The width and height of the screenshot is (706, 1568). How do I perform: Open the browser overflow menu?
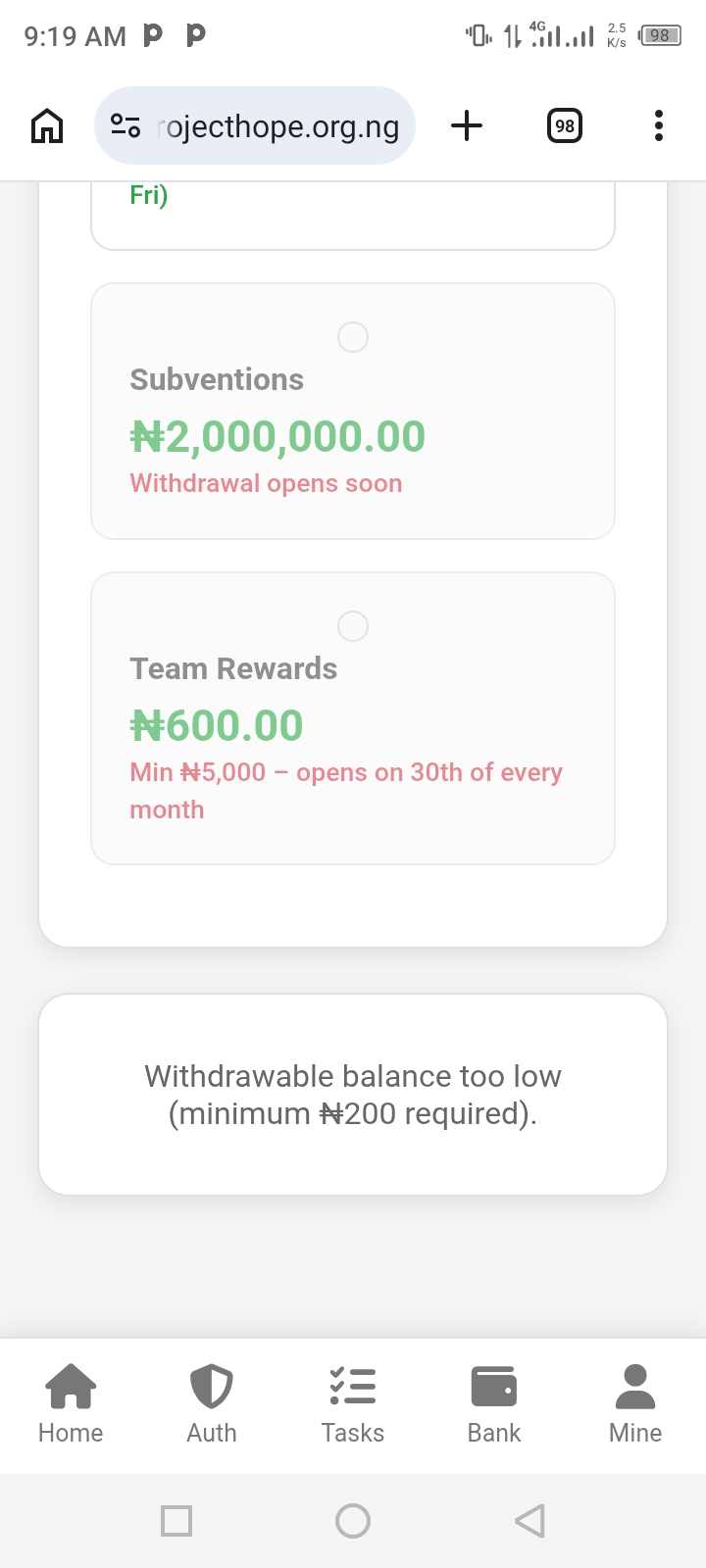pos(658,125)
